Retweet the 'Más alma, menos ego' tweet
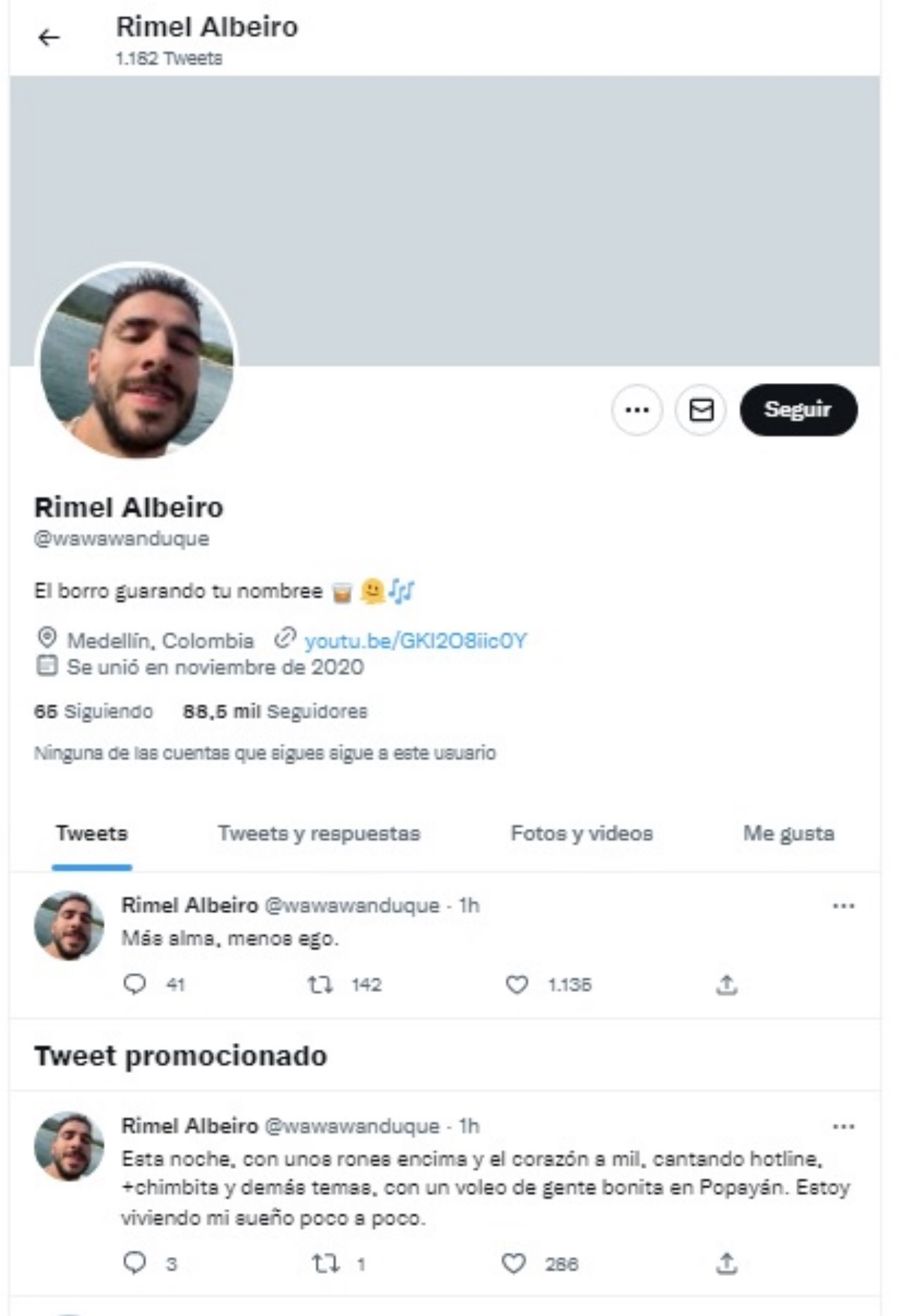 tap(320, 984)
